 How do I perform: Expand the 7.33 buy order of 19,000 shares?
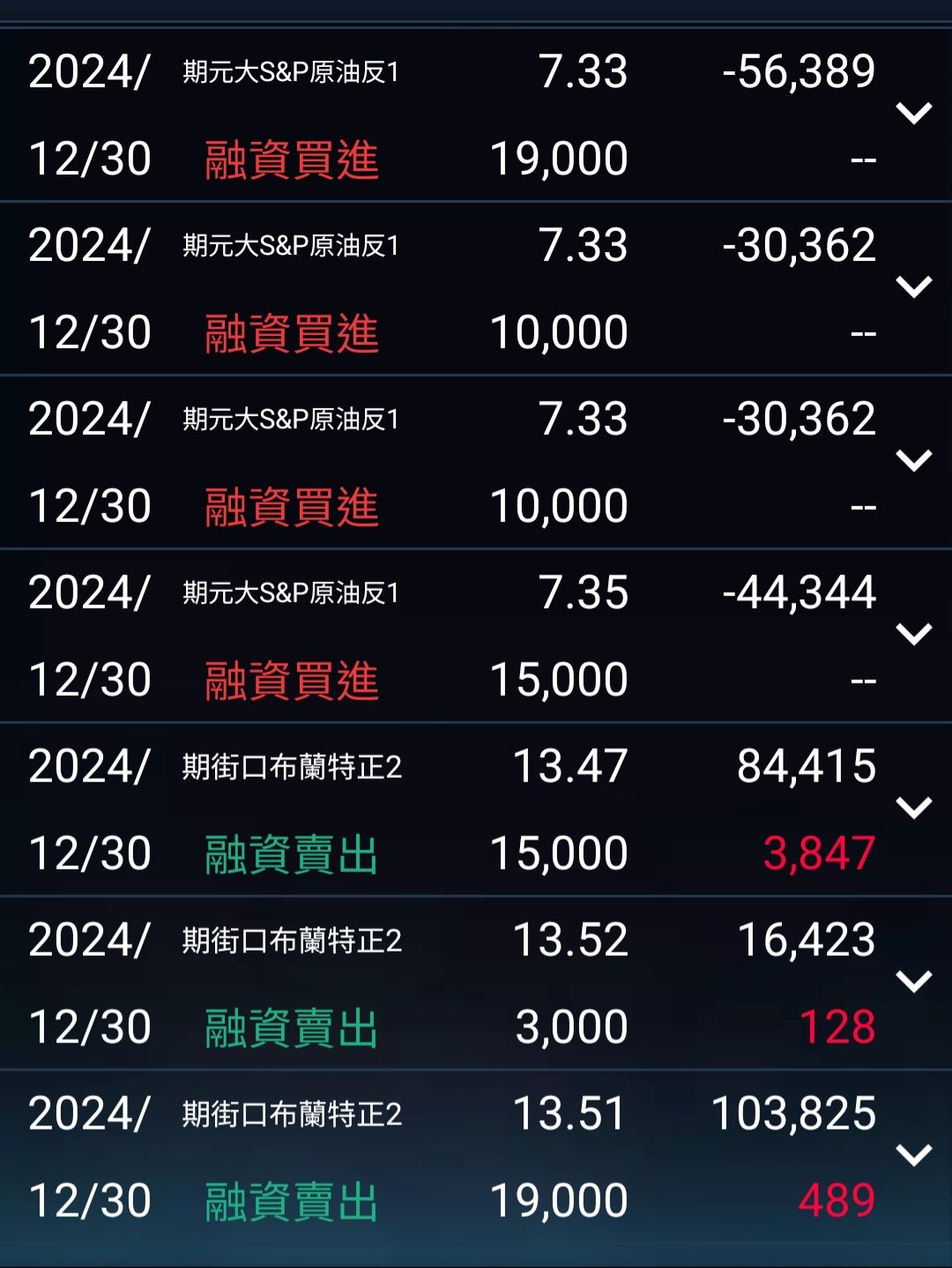[x=913, y=114]
